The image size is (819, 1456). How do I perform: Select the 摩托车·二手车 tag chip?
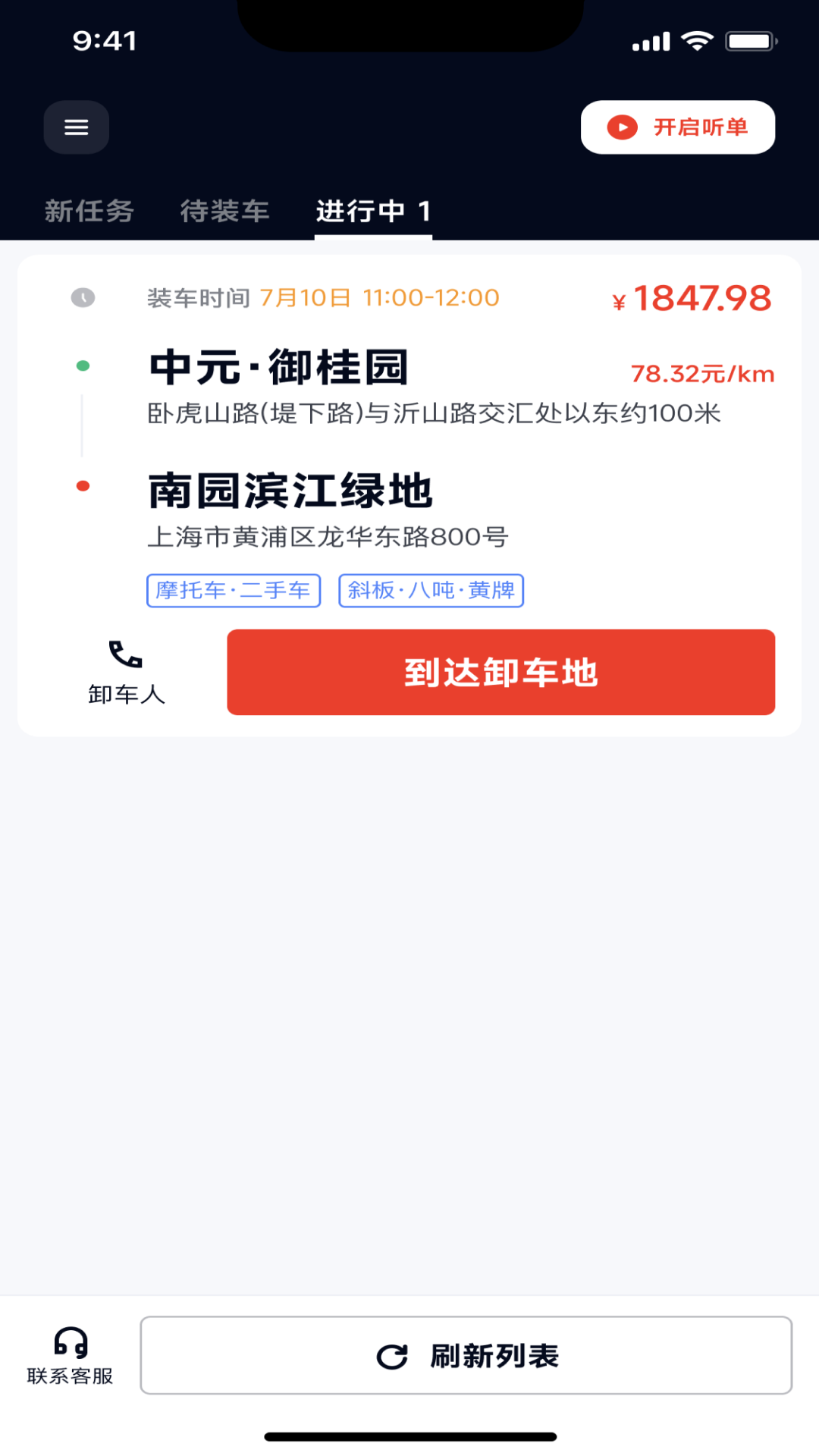click(x=232, y=589)
